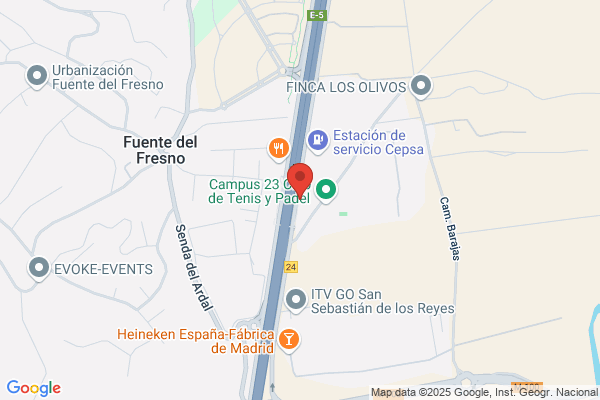This screenshot has height=400, width=600.
Task: Tap the orange restaurant marker
Action: 279,149
